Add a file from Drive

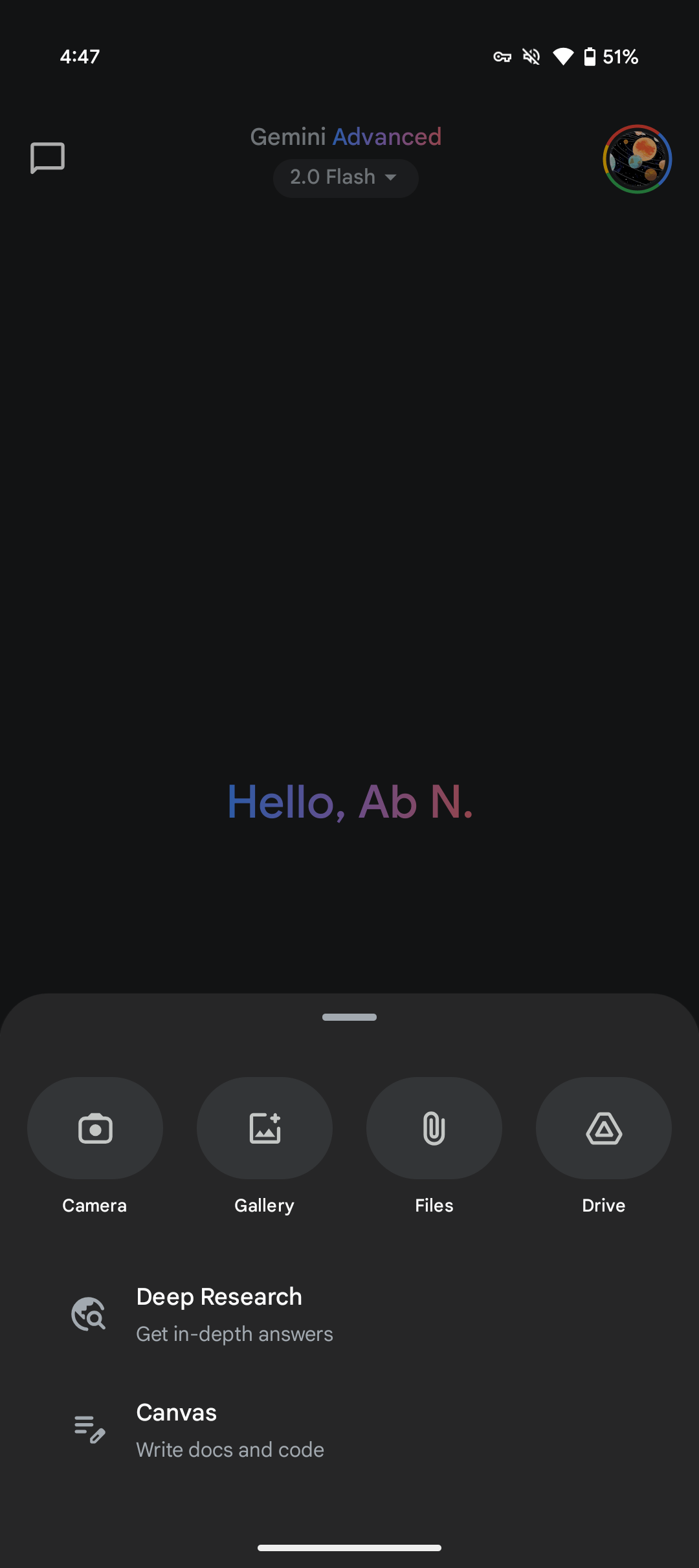coord(604,1128)
